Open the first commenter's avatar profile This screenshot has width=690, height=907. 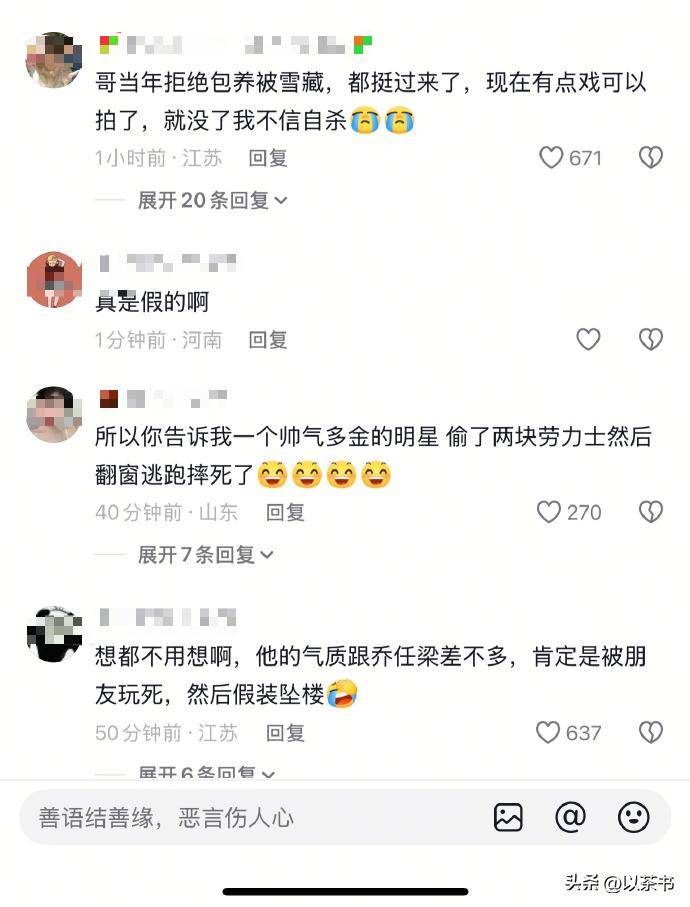click(x=53, y=60)
